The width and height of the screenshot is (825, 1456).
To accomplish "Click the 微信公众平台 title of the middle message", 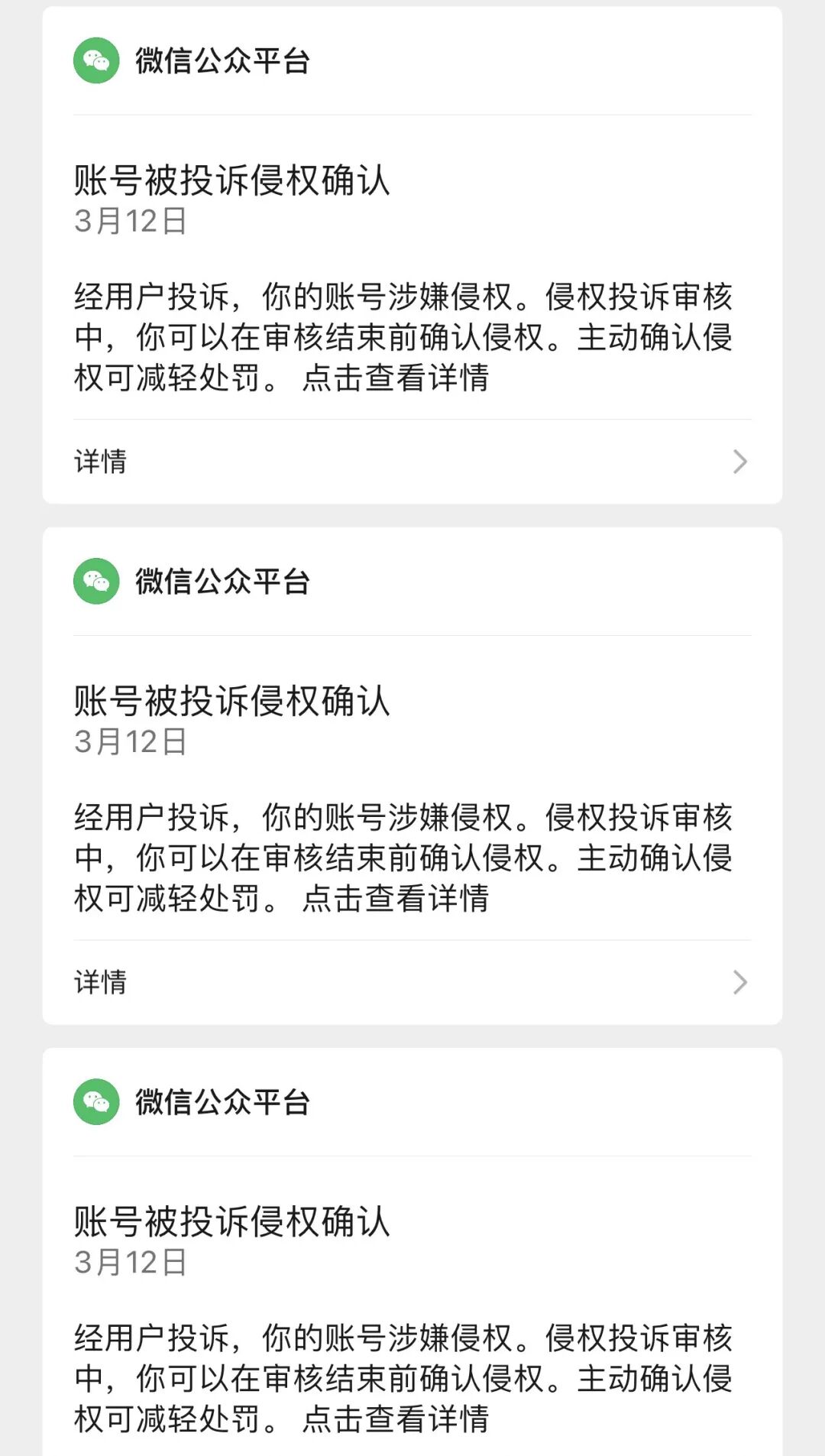I will click(222, 581).
